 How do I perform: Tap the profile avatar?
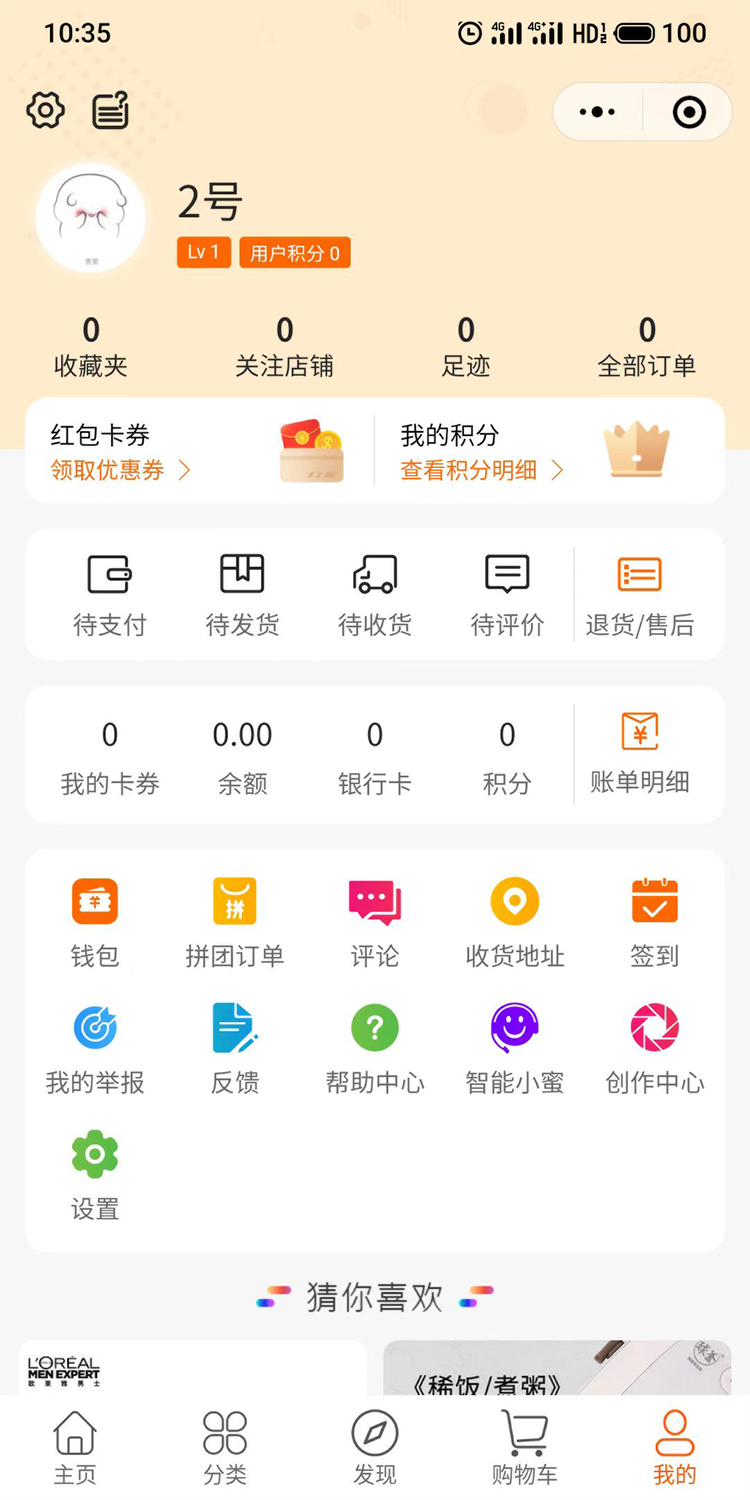(x=91, y=217)
